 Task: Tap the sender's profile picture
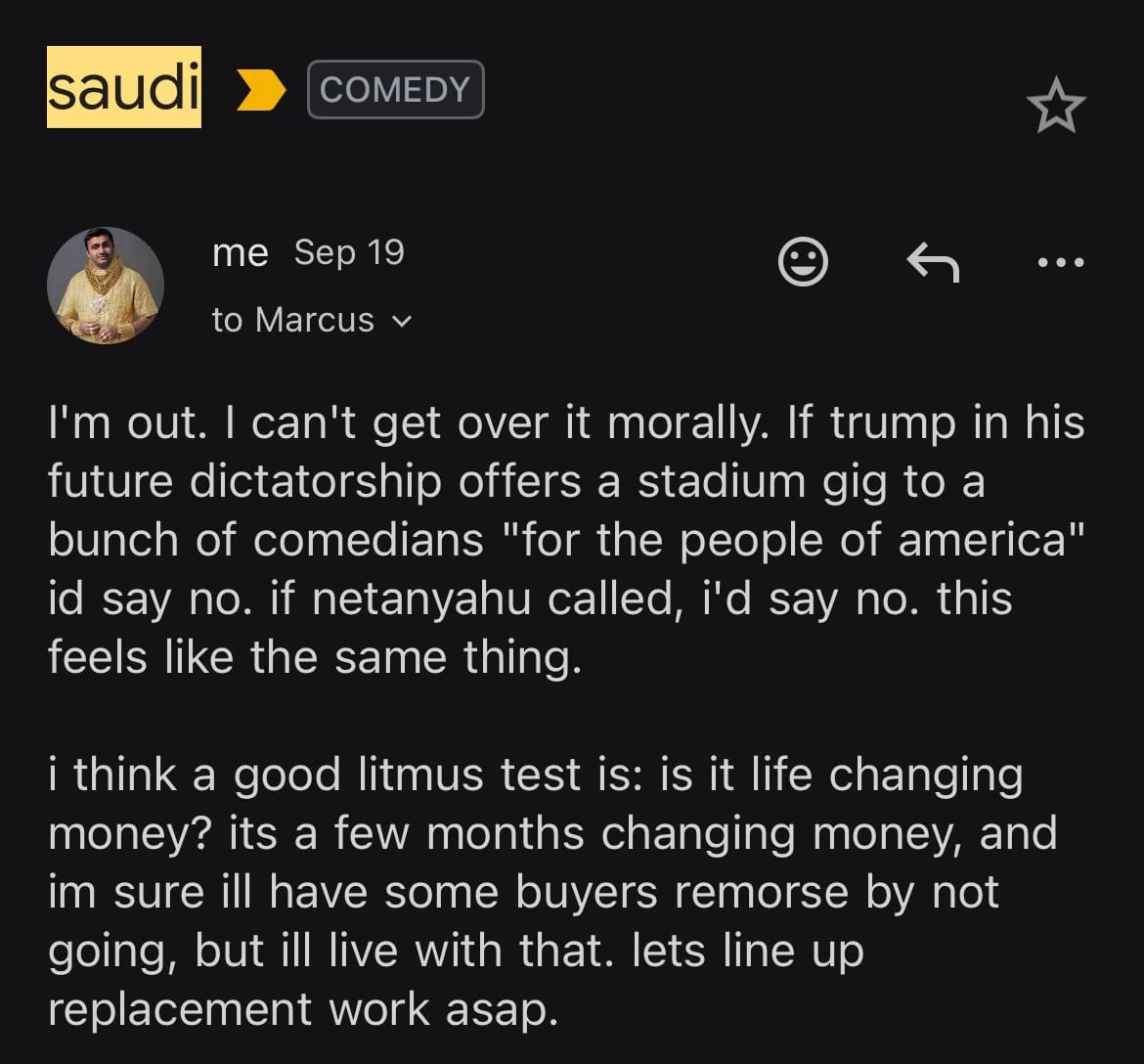[x=106, y=286]
